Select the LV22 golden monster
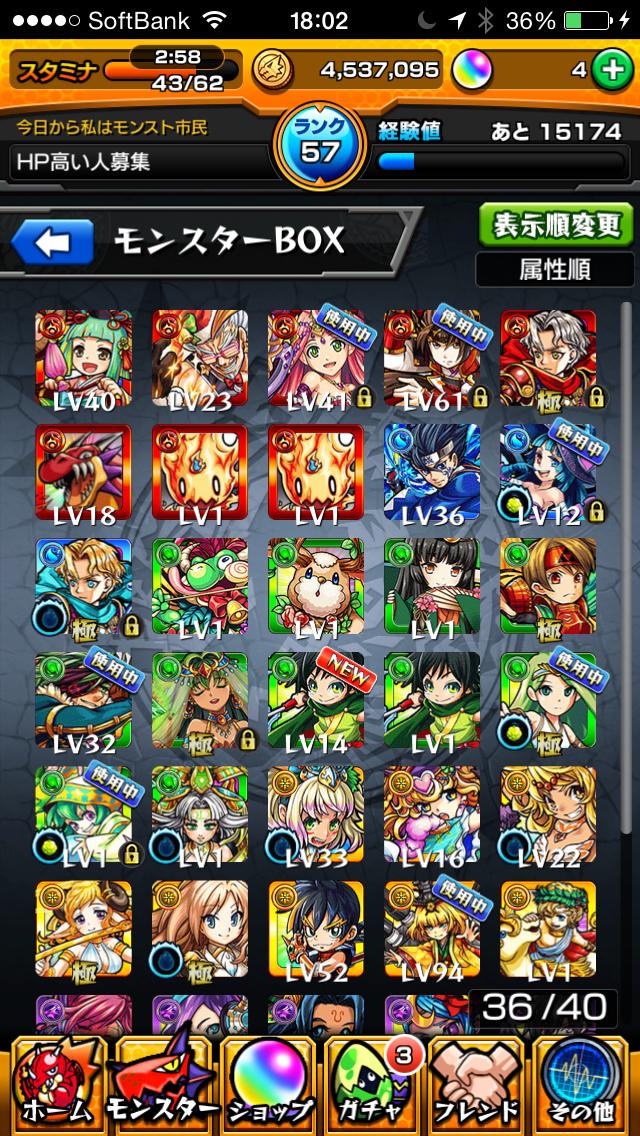This screenshot has height=1136, width=640. tap(548, 815)
